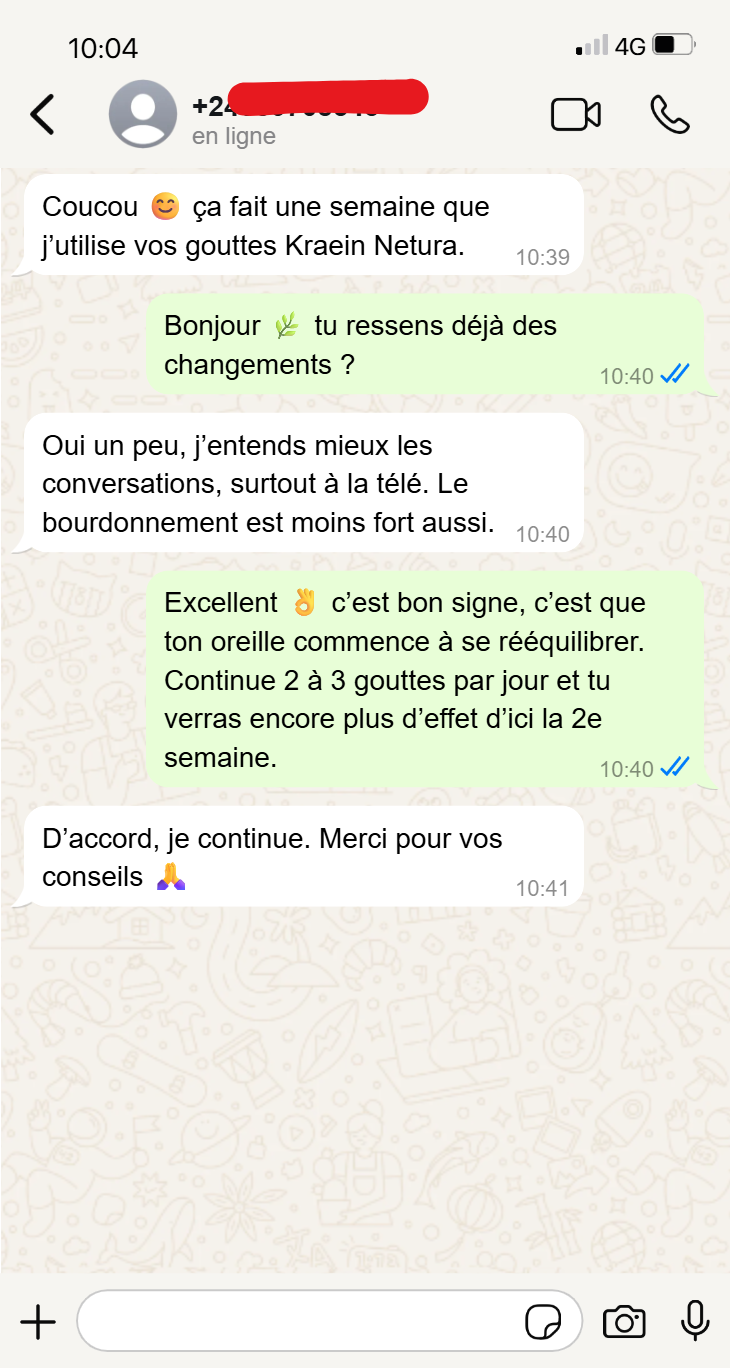Start a video call
Image resolution: width=730 pixels, height=1368 pixels.
tap(576, 114)
